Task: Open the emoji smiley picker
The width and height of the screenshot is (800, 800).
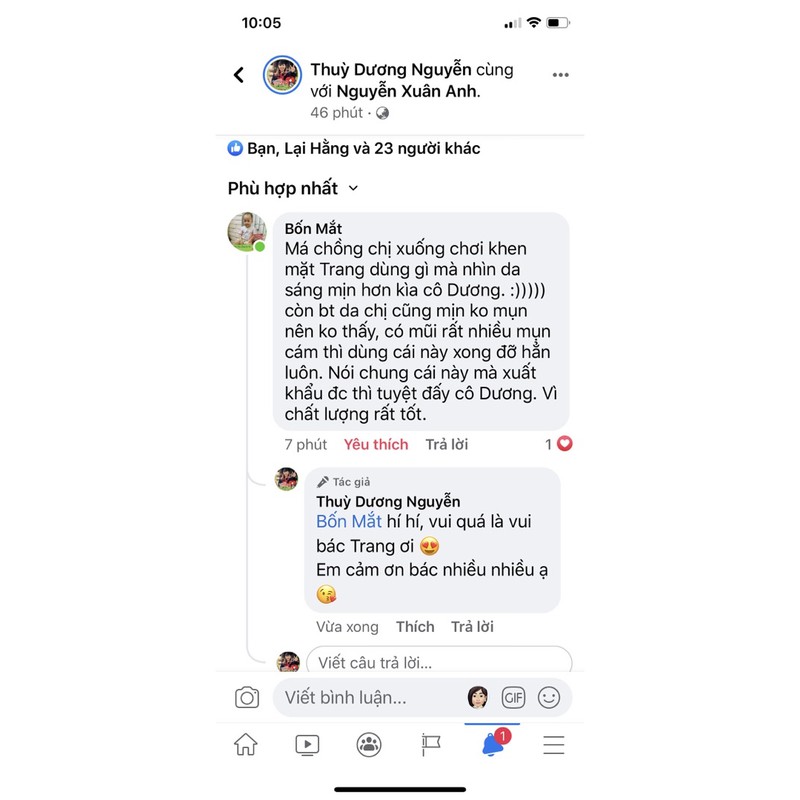Action: [x=549, y=697]
